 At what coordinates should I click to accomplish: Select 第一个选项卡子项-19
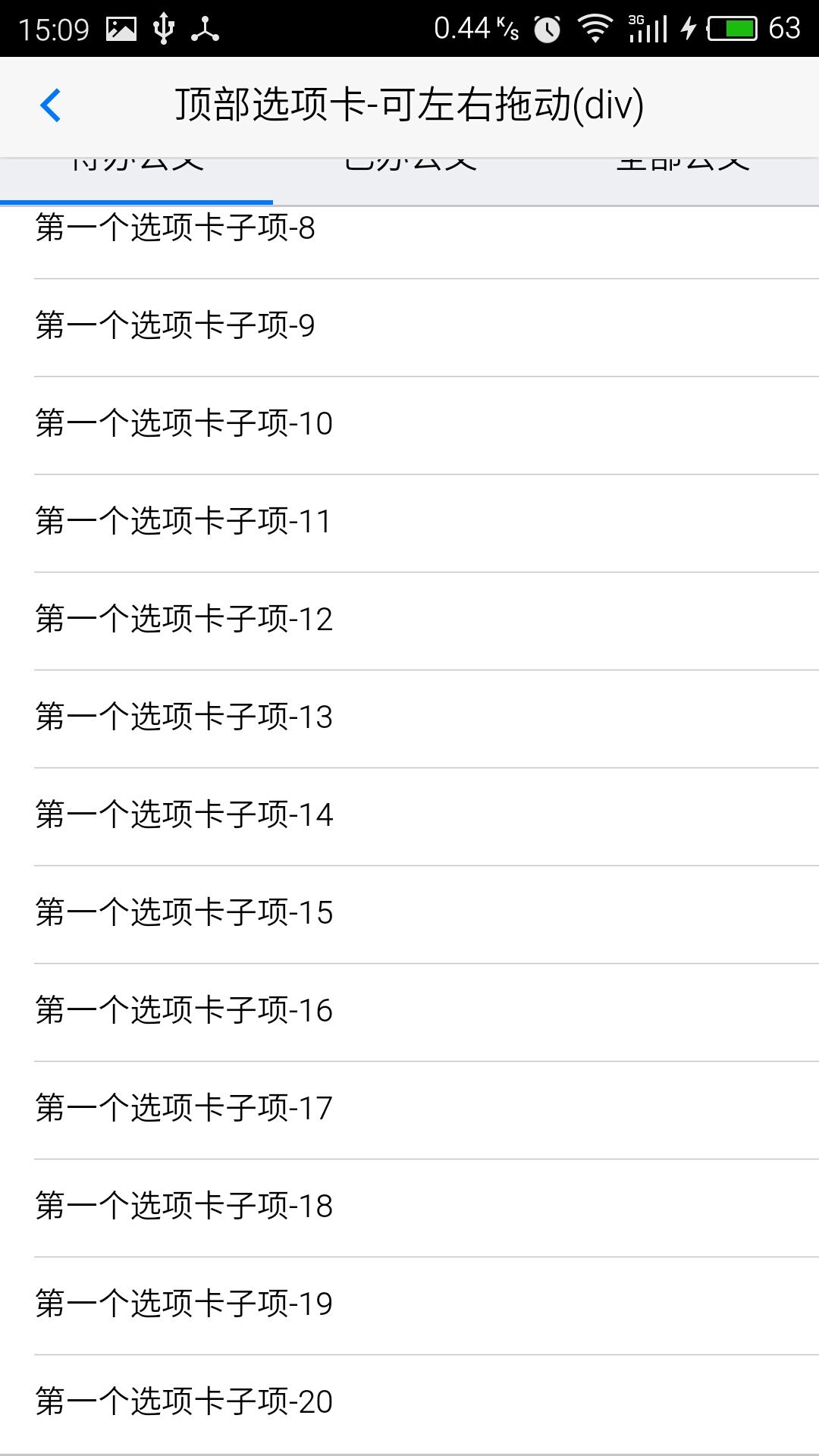pyautogui.click(x=409, y=1304)
